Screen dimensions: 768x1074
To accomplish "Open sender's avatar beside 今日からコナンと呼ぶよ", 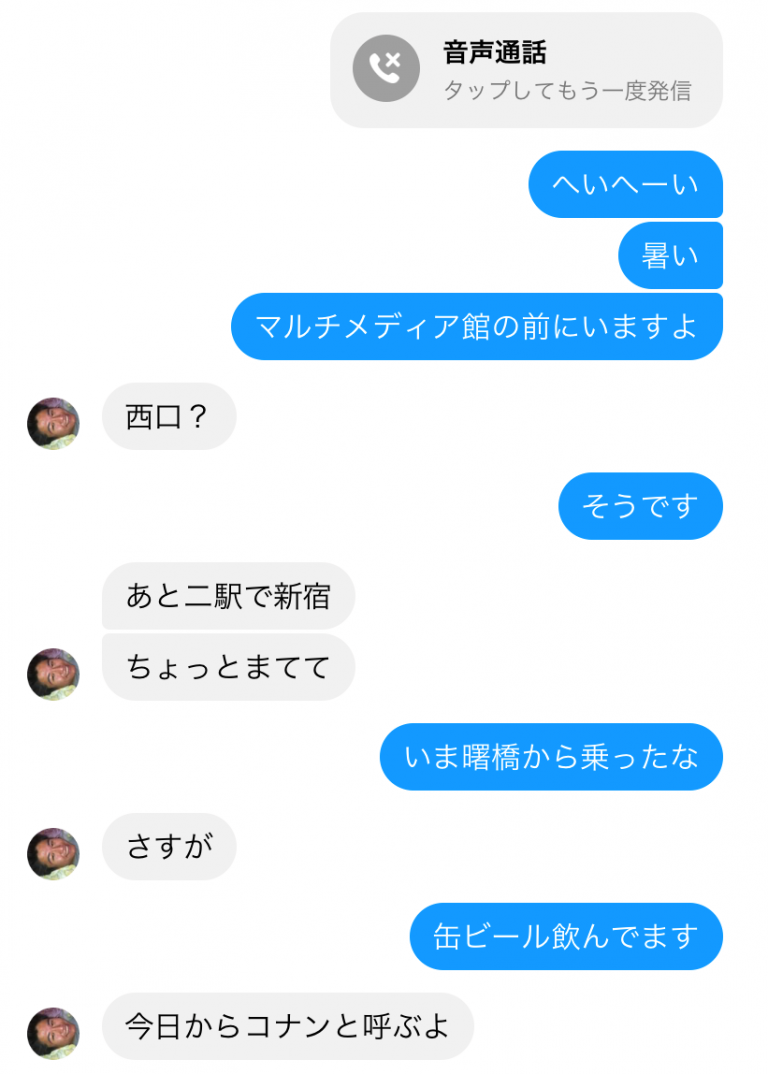I will coord(53,1033).
